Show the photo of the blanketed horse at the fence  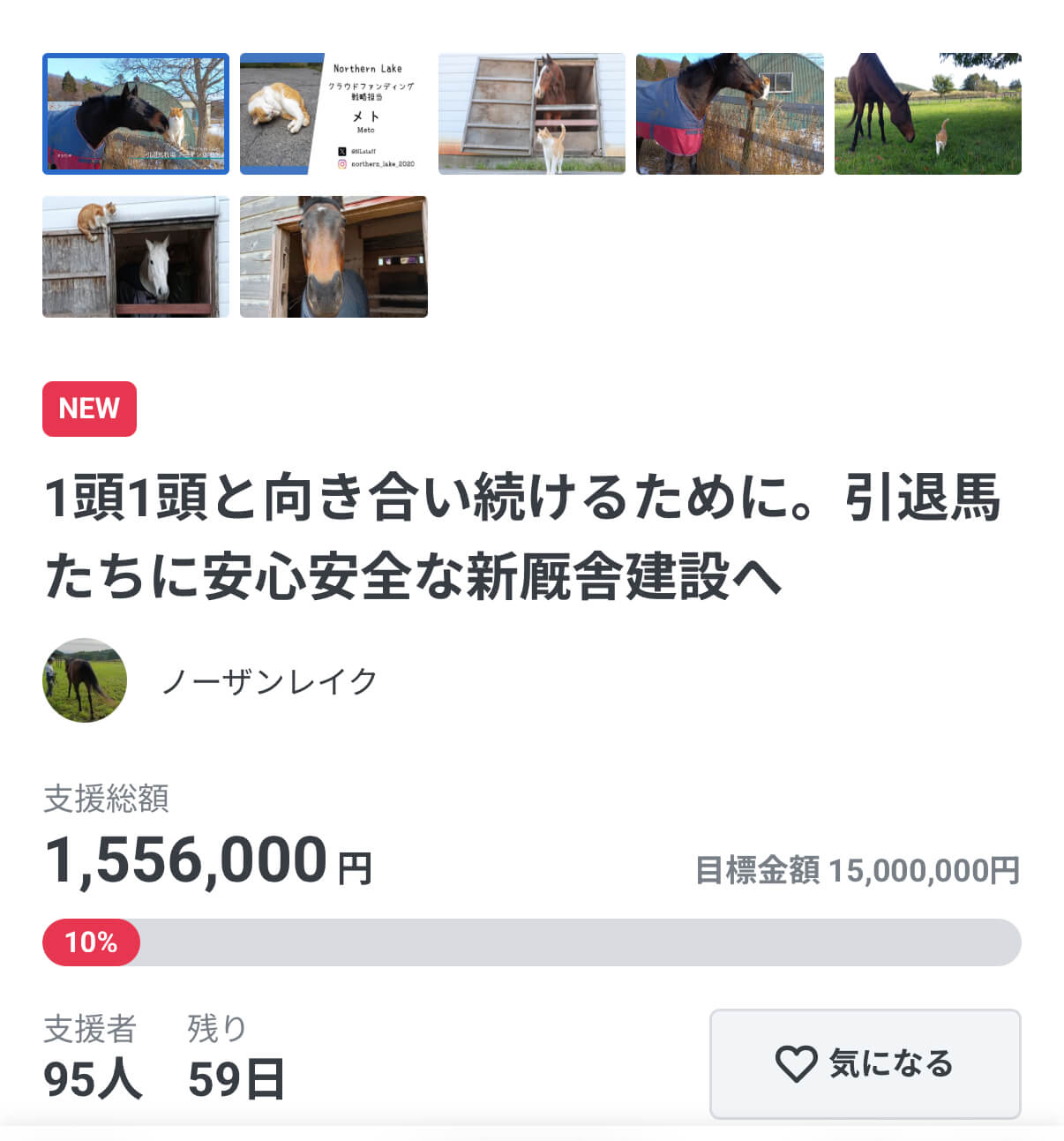[x=730, y=114]
